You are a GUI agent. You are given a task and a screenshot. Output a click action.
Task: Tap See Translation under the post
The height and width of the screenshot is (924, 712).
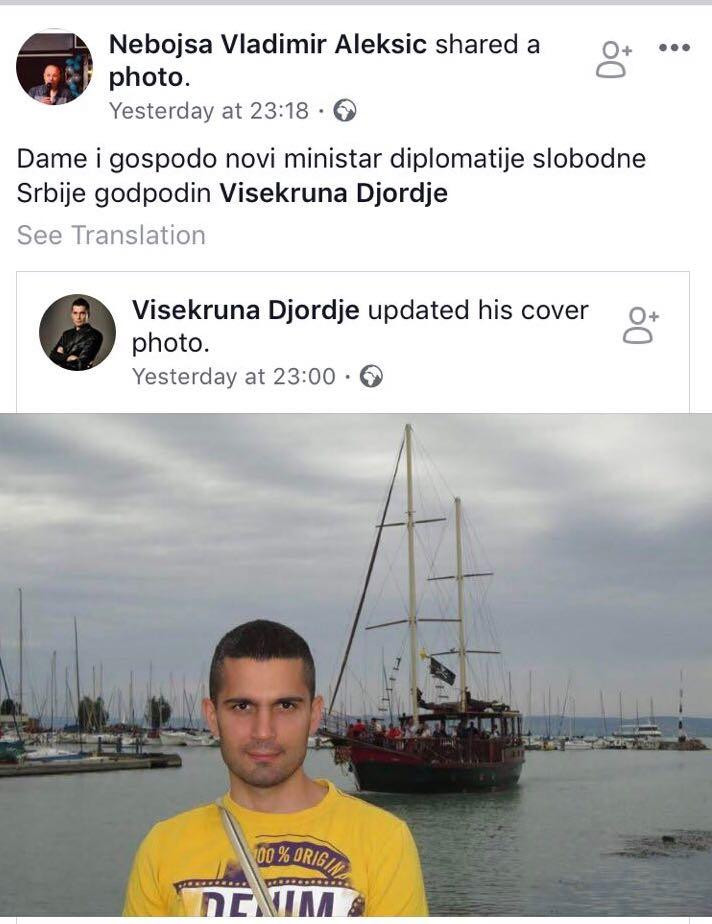point(111,235)
